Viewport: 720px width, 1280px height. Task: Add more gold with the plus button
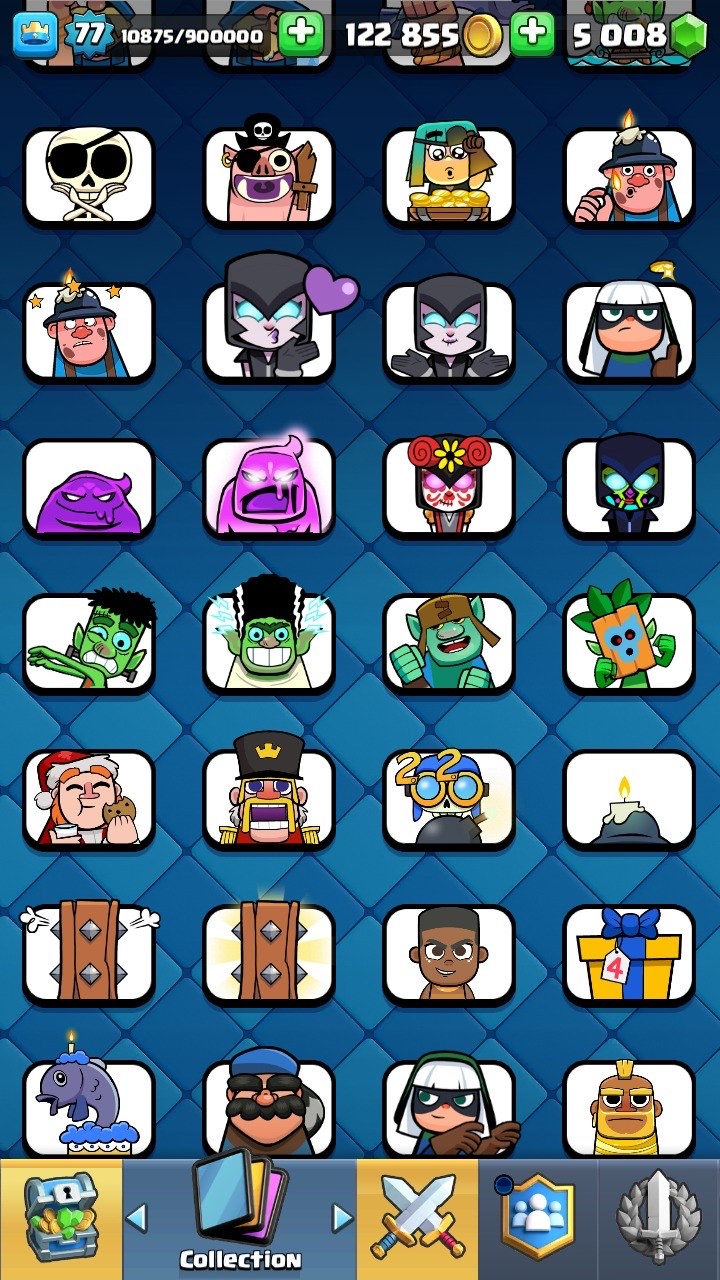(x=533, y=35)
